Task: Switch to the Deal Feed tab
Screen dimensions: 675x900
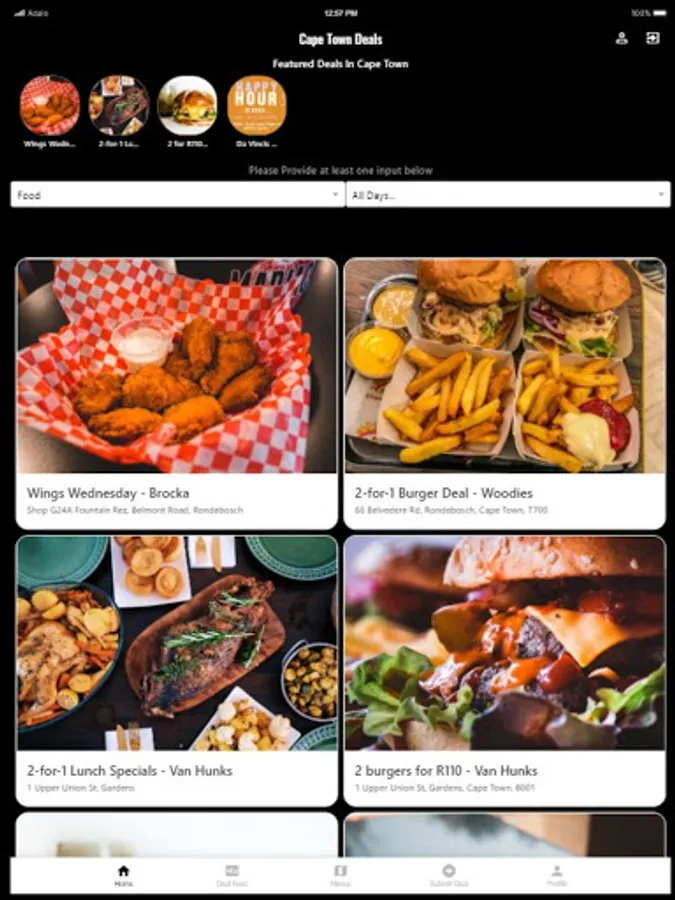Action: [x=232, y=875]
